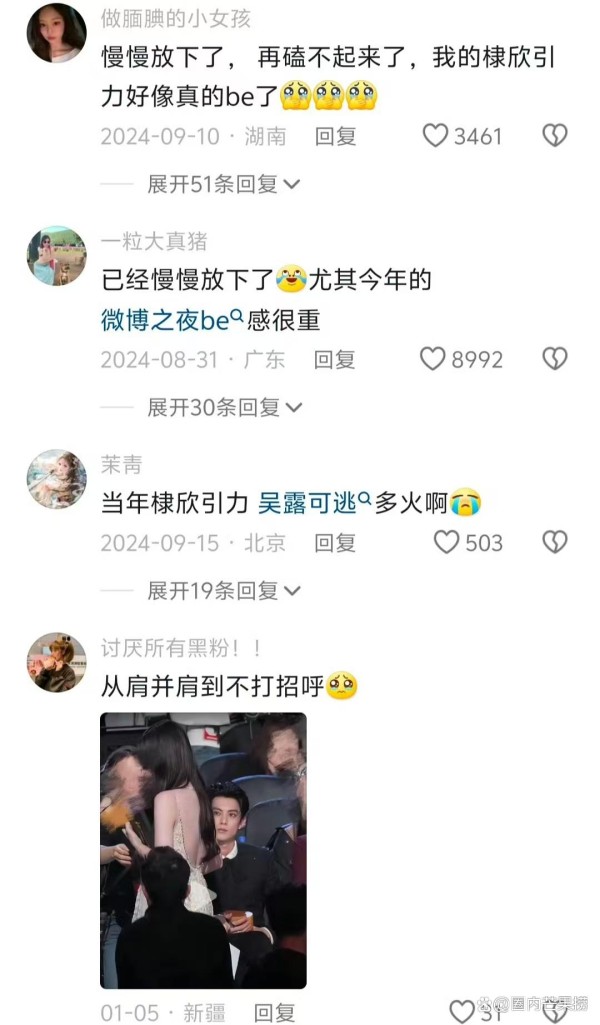Expand the 30 replies
This screenshot has height=1025, width=600.
coord(224,408)
